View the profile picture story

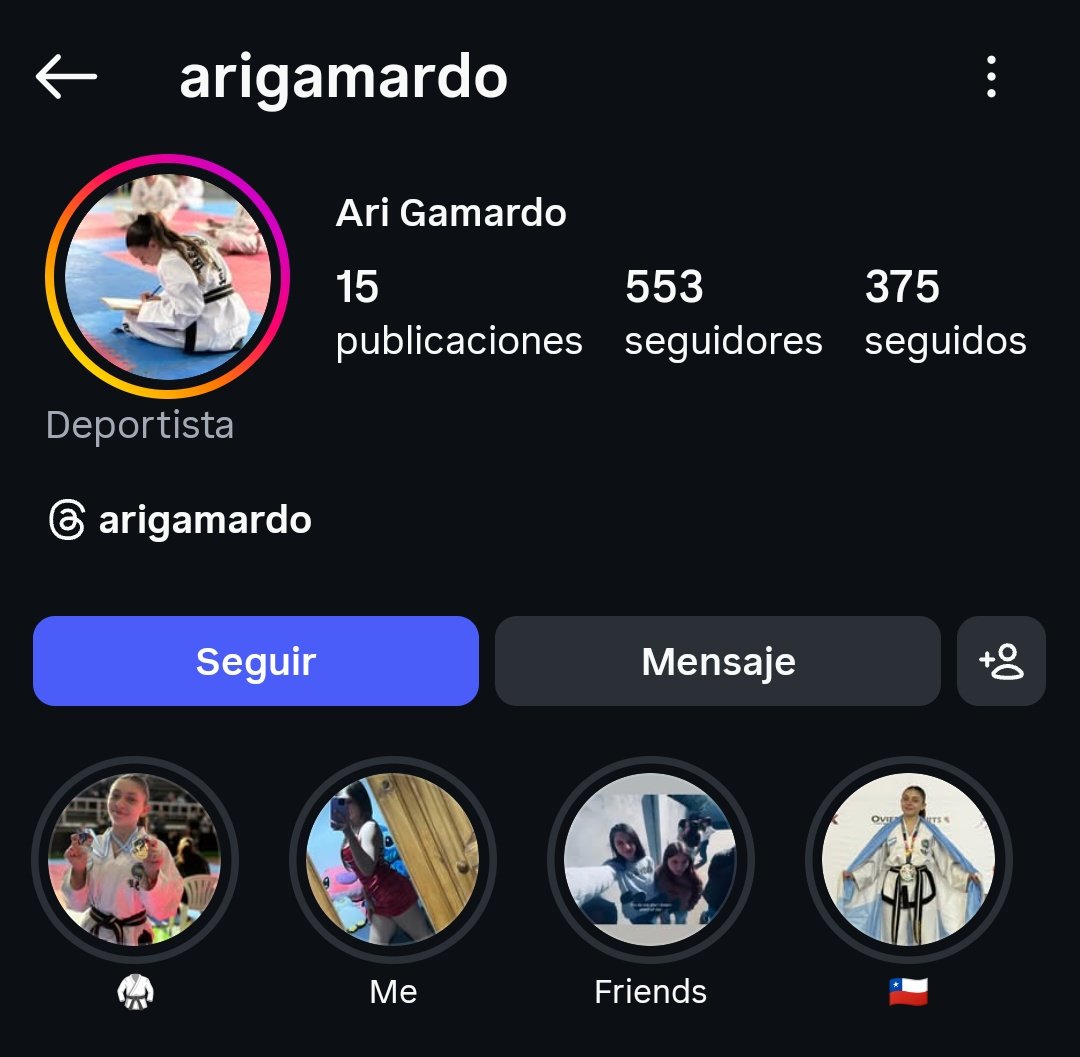[167, 276]
